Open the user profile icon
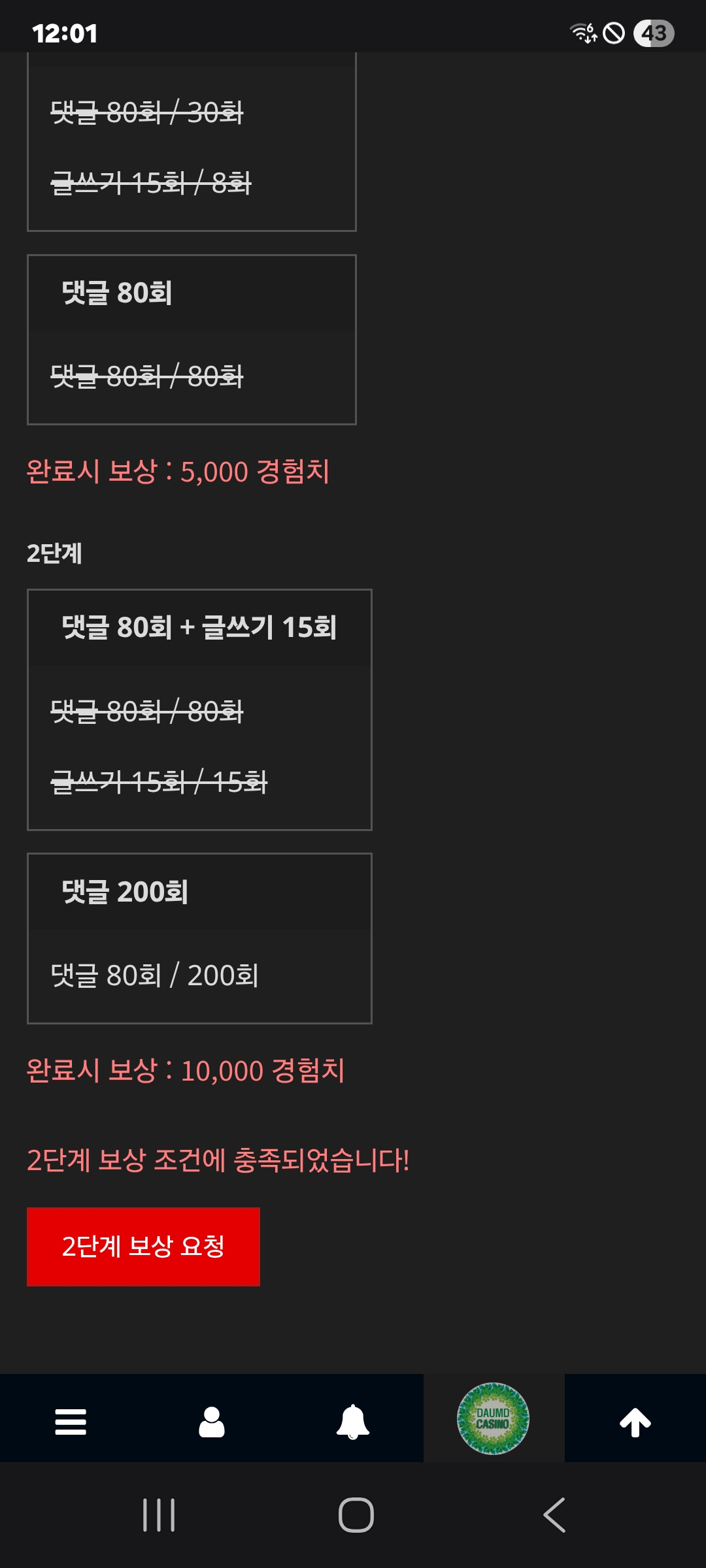Screen dimensions: 706x1568 coord(212,1422)
